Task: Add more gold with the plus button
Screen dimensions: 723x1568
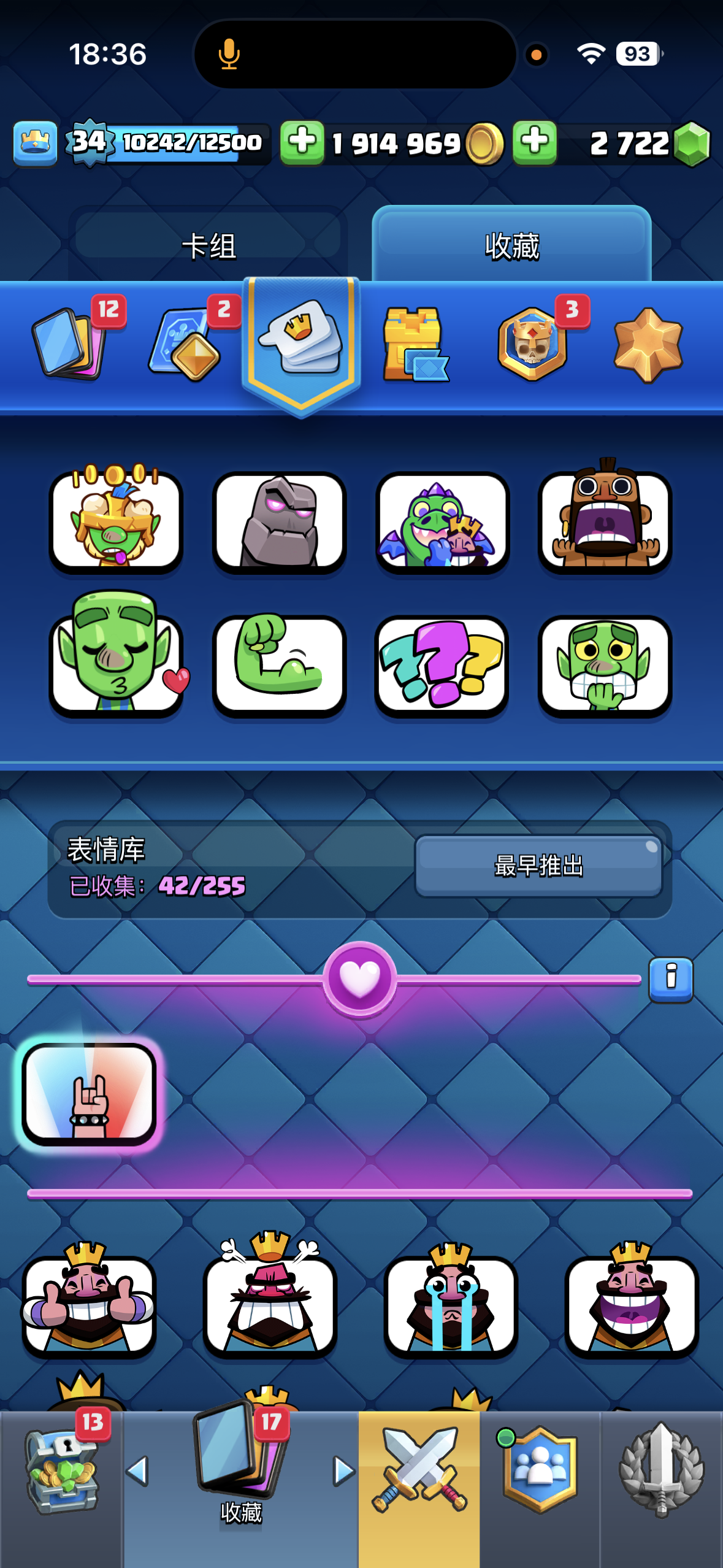Action: pyautogui.click(x=302, y=143)
